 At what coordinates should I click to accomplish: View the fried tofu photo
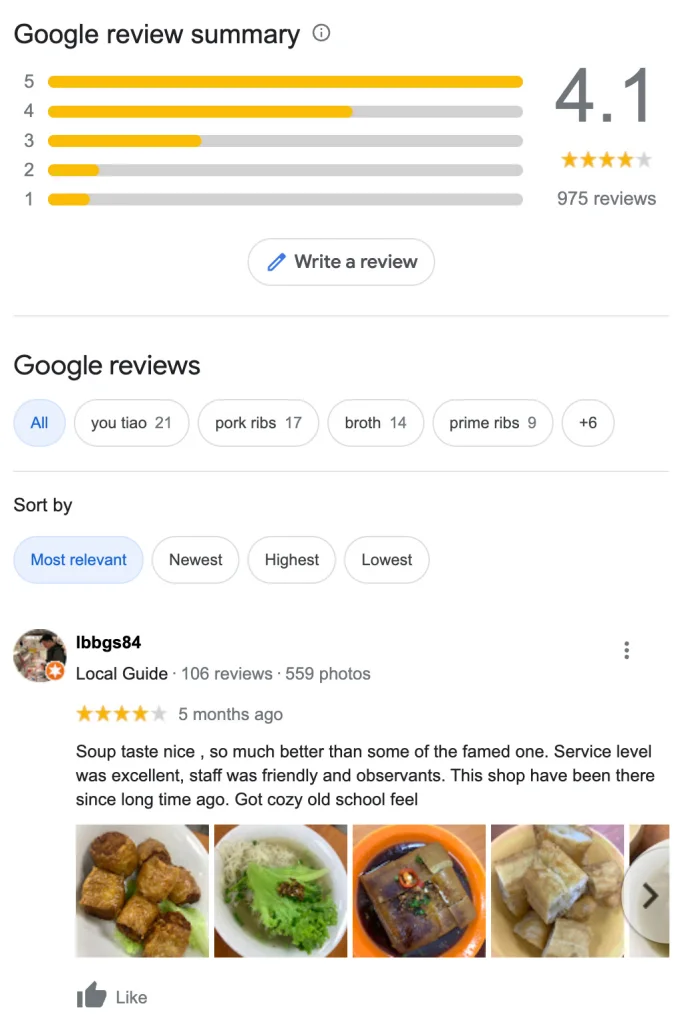142,890
